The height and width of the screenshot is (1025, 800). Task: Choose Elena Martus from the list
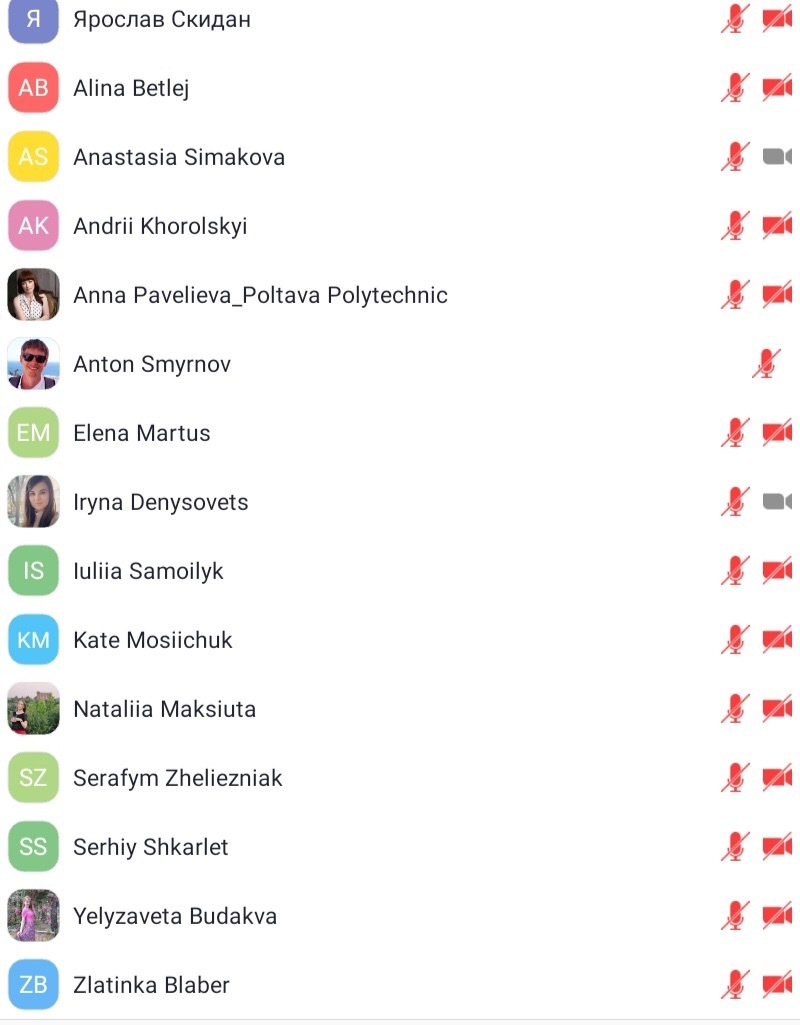point(142,433)
